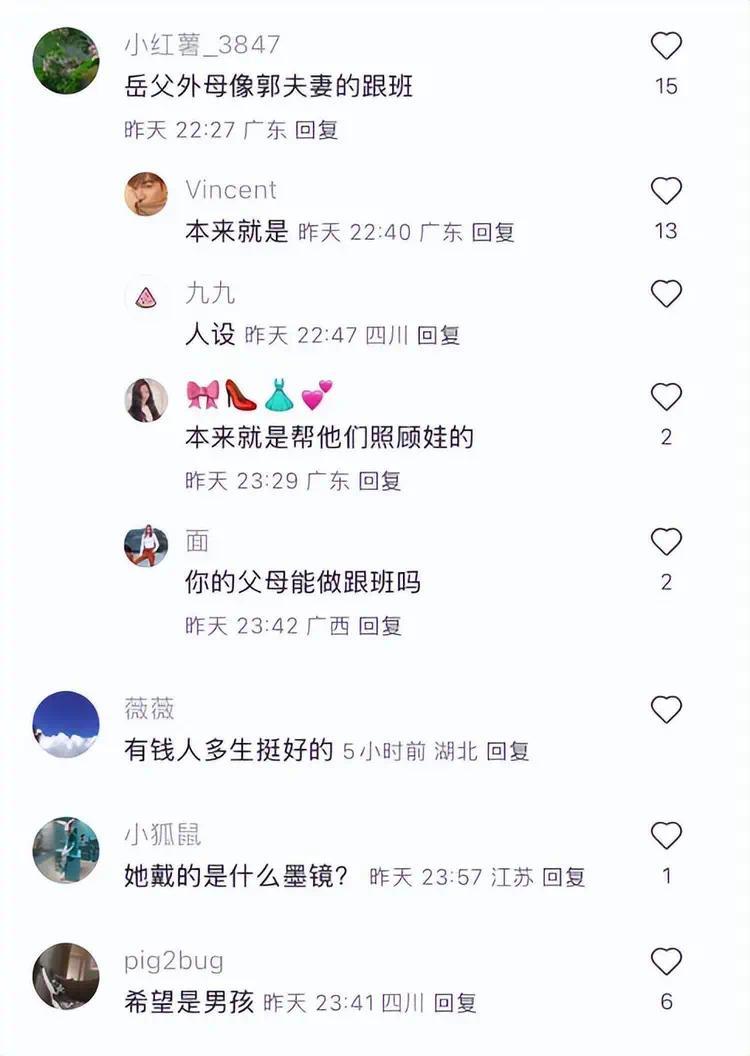The height and width of the screenshot is (1056, 750).
Task: Like 九九's reply 人设
Action: pyautogui.click(x=666, y=293)
